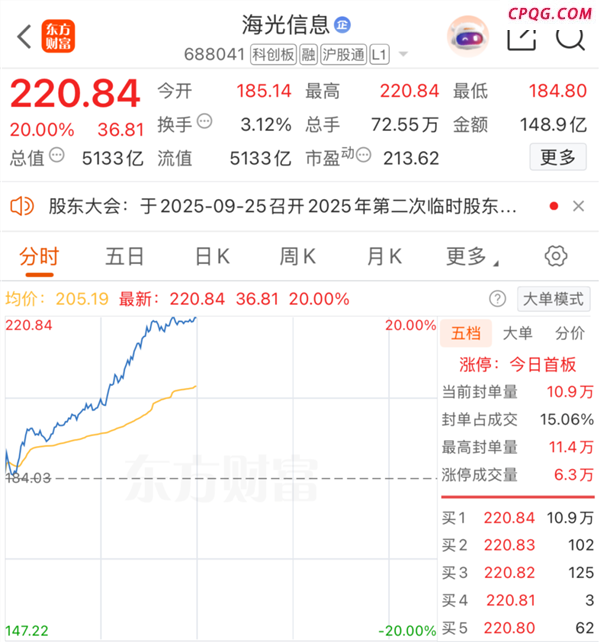
Task: Dismiss the 股东大会 notice banner
Action: [x=577, y=207]
